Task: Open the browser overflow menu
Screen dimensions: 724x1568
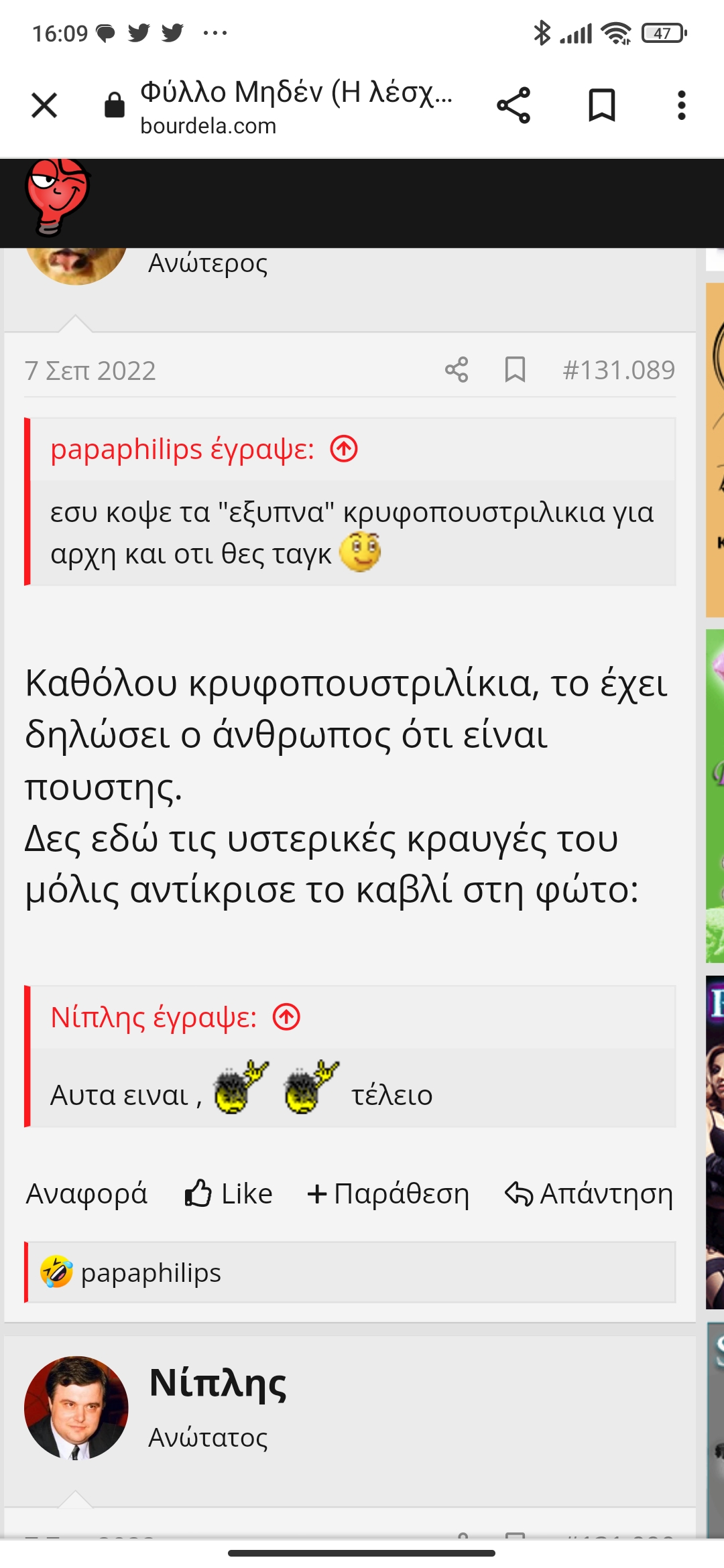Action: [x=681, y=105]
